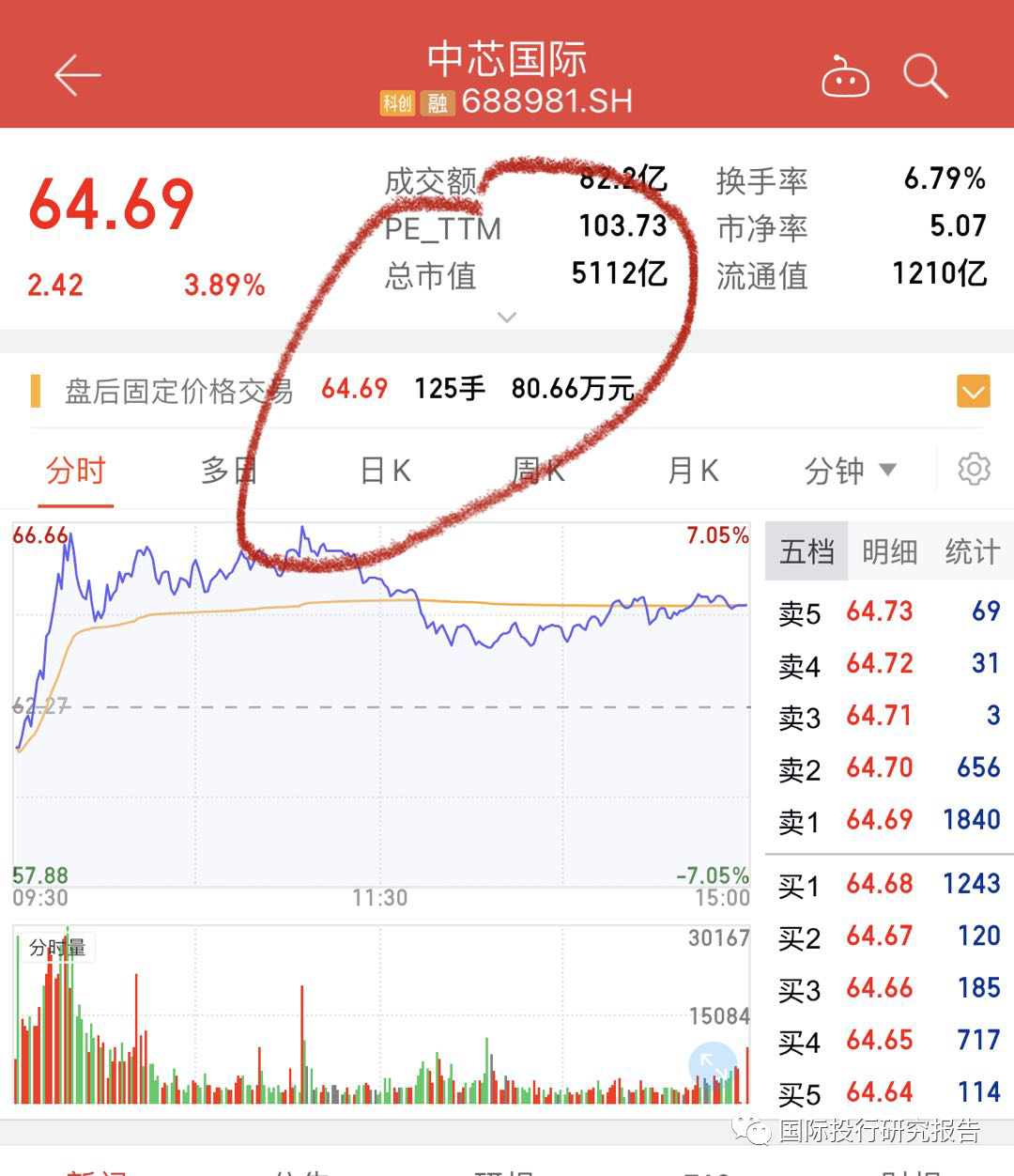This screenshot has height=1176, width=1014.
Task: Switch to 统计 statistics tab
Action: (x=972, y=551)
